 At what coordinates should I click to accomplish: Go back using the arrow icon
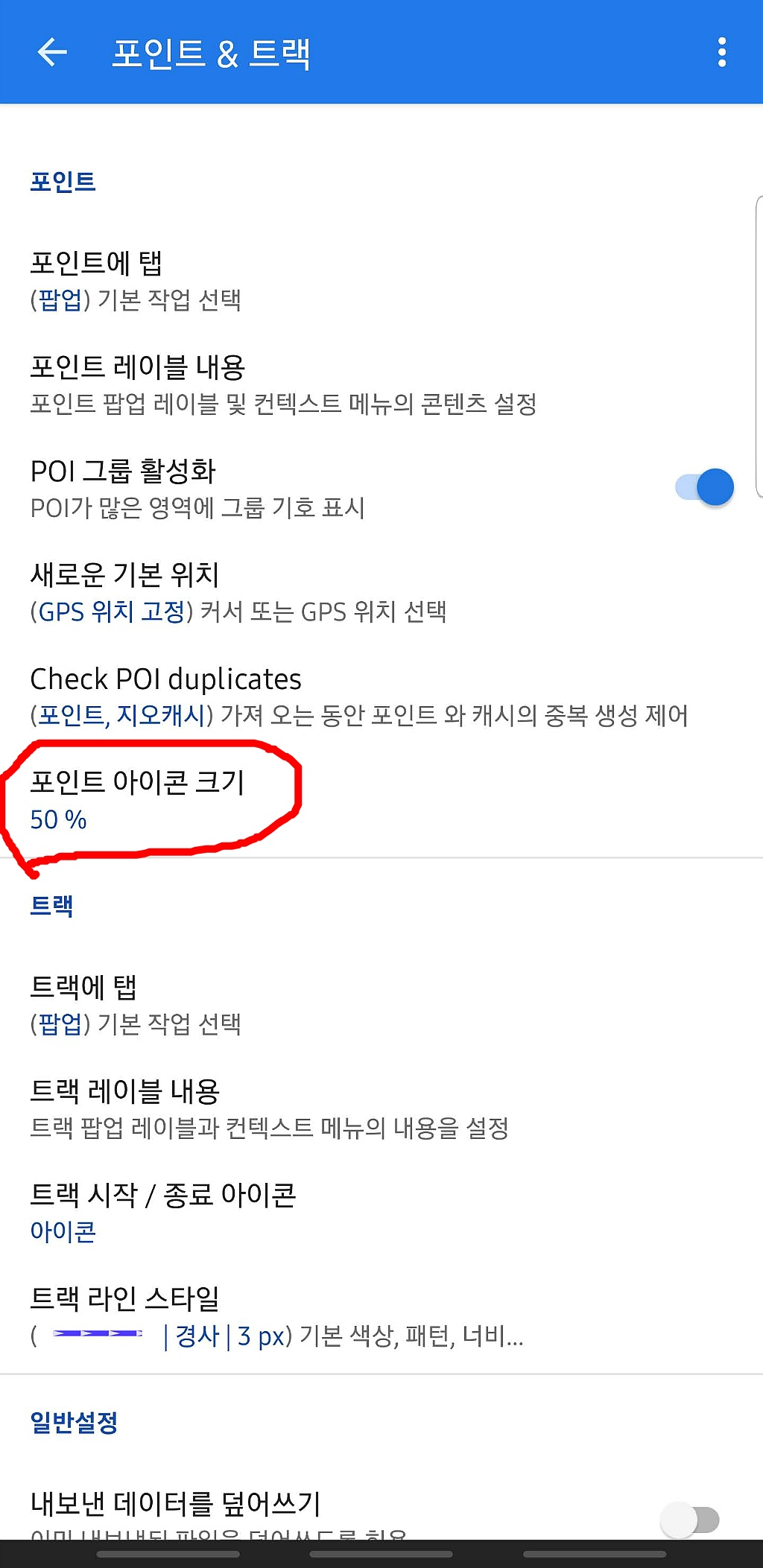click(52, 52)
